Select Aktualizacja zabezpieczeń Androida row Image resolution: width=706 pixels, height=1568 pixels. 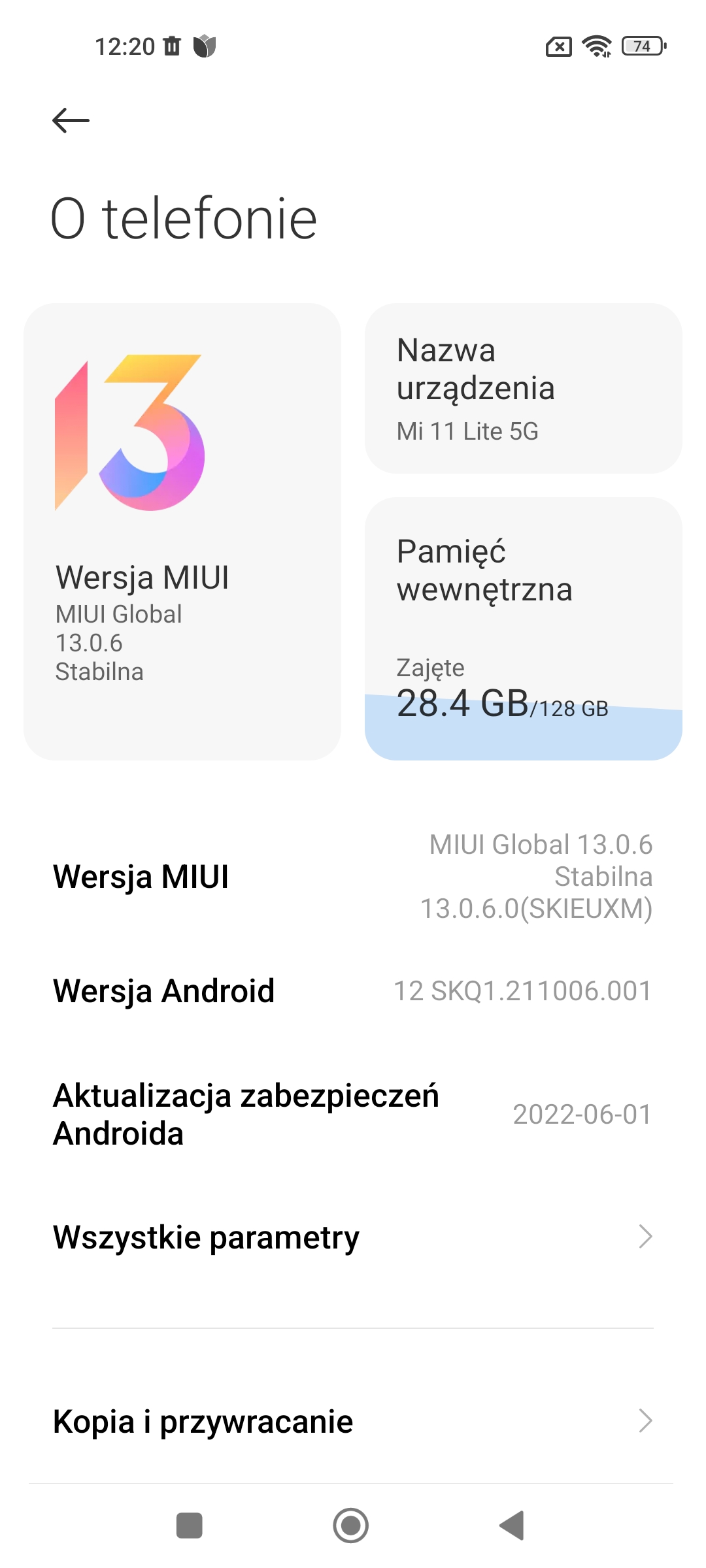pos(353,1114)
